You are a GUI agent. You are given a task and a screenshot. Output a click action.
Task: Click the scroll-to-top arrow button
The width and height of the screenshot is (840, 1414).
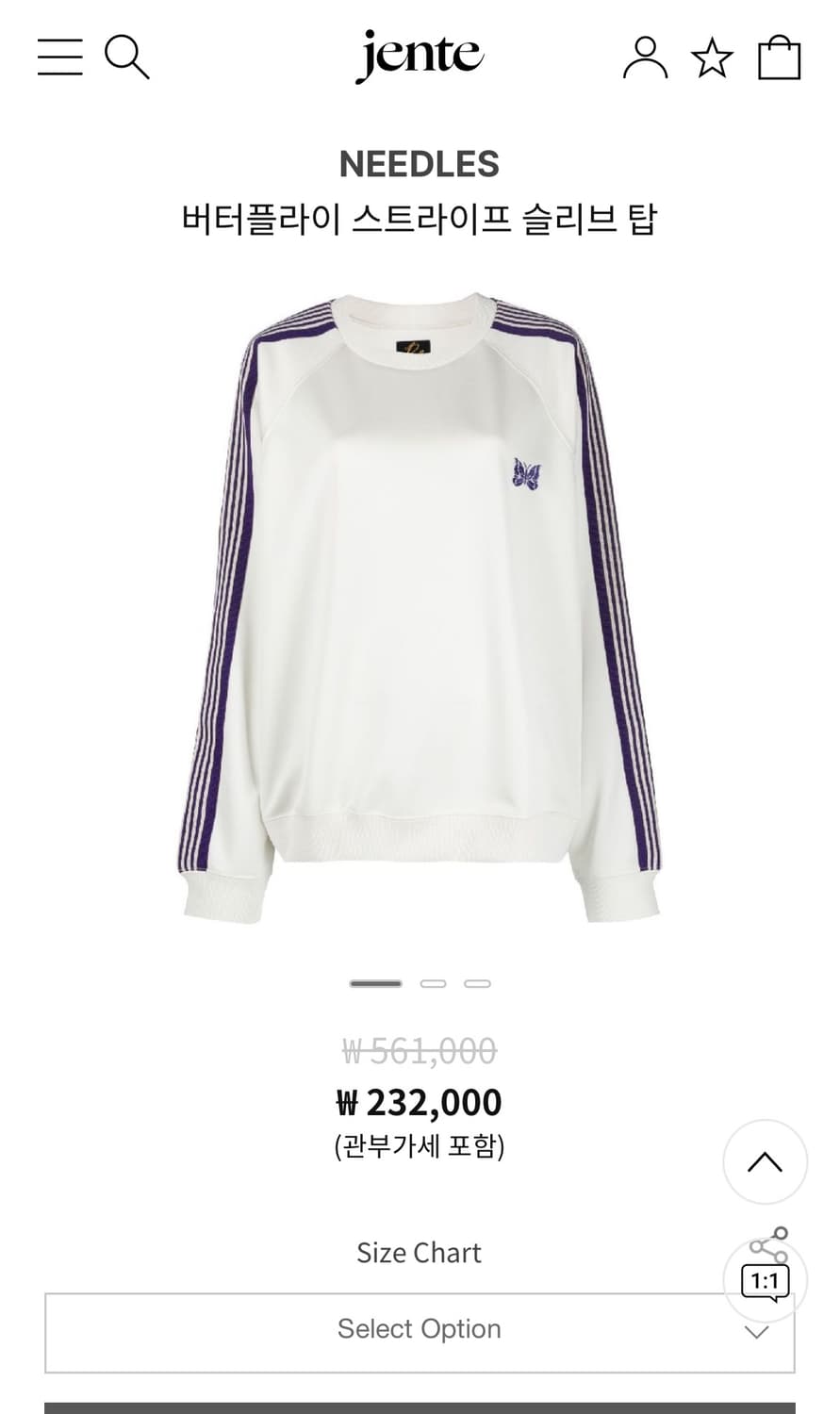765,1162
